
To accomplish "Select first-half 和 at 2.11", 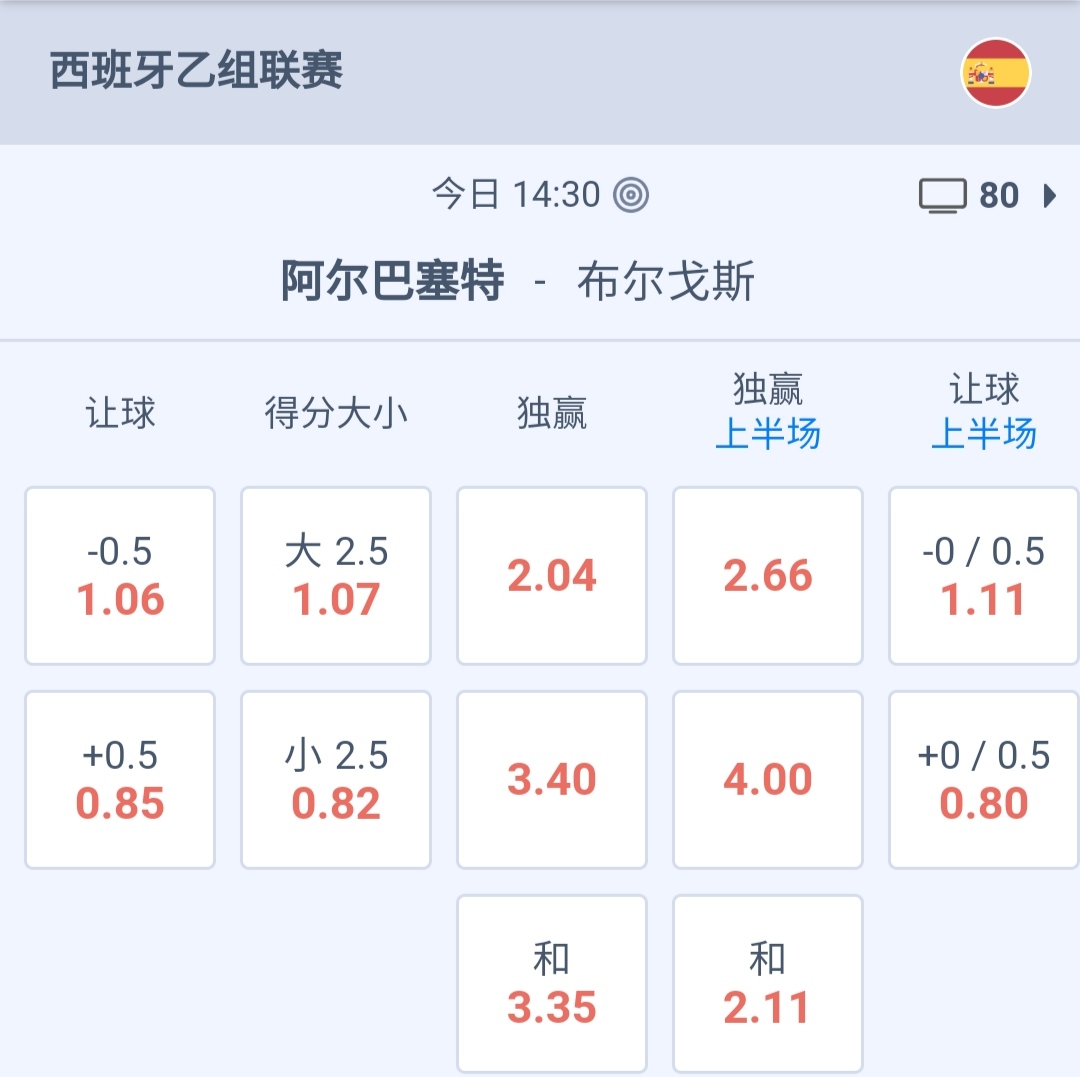I will [768, 984].
